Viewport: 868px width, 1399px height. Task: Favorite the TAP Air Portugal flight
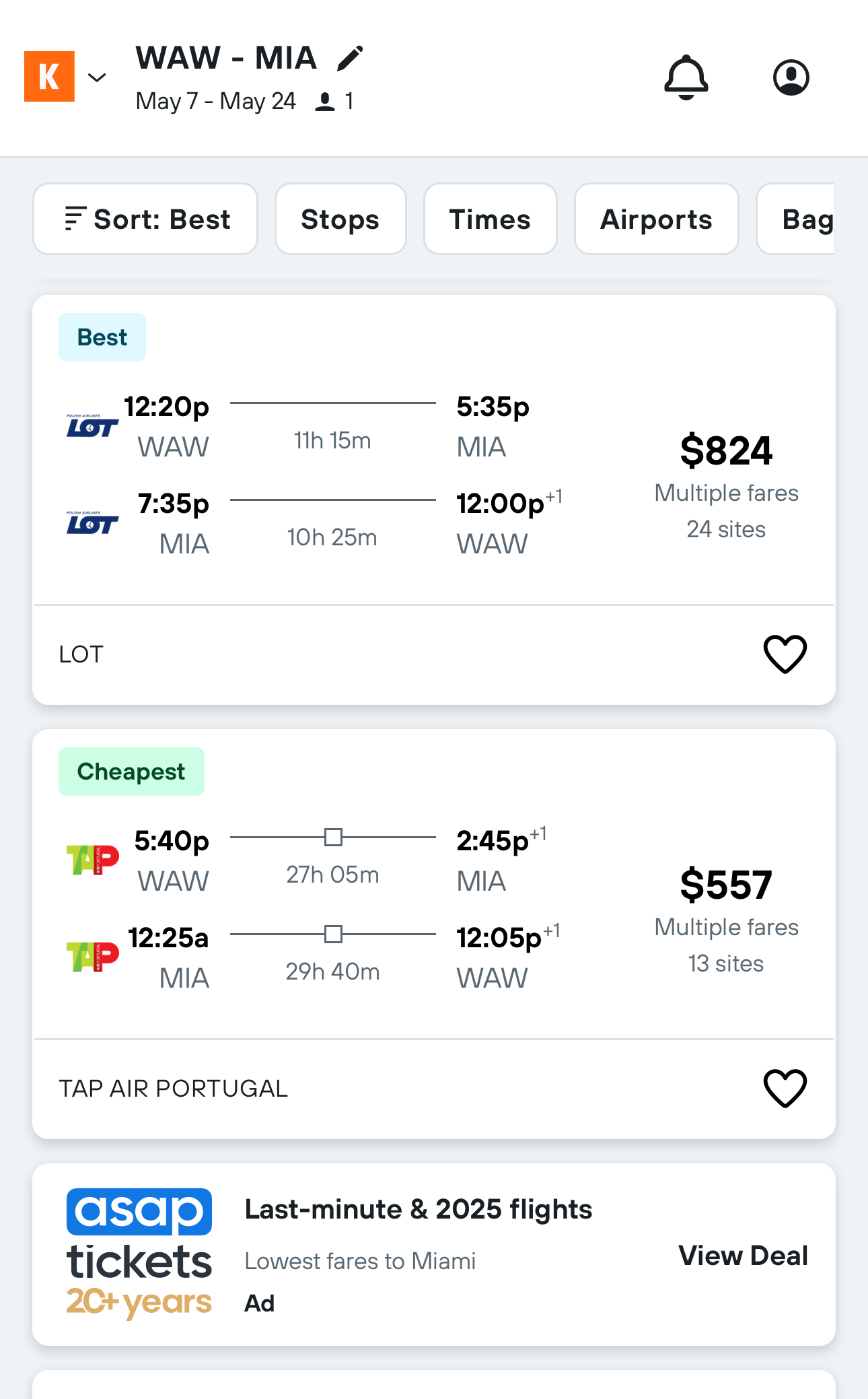785,1089
